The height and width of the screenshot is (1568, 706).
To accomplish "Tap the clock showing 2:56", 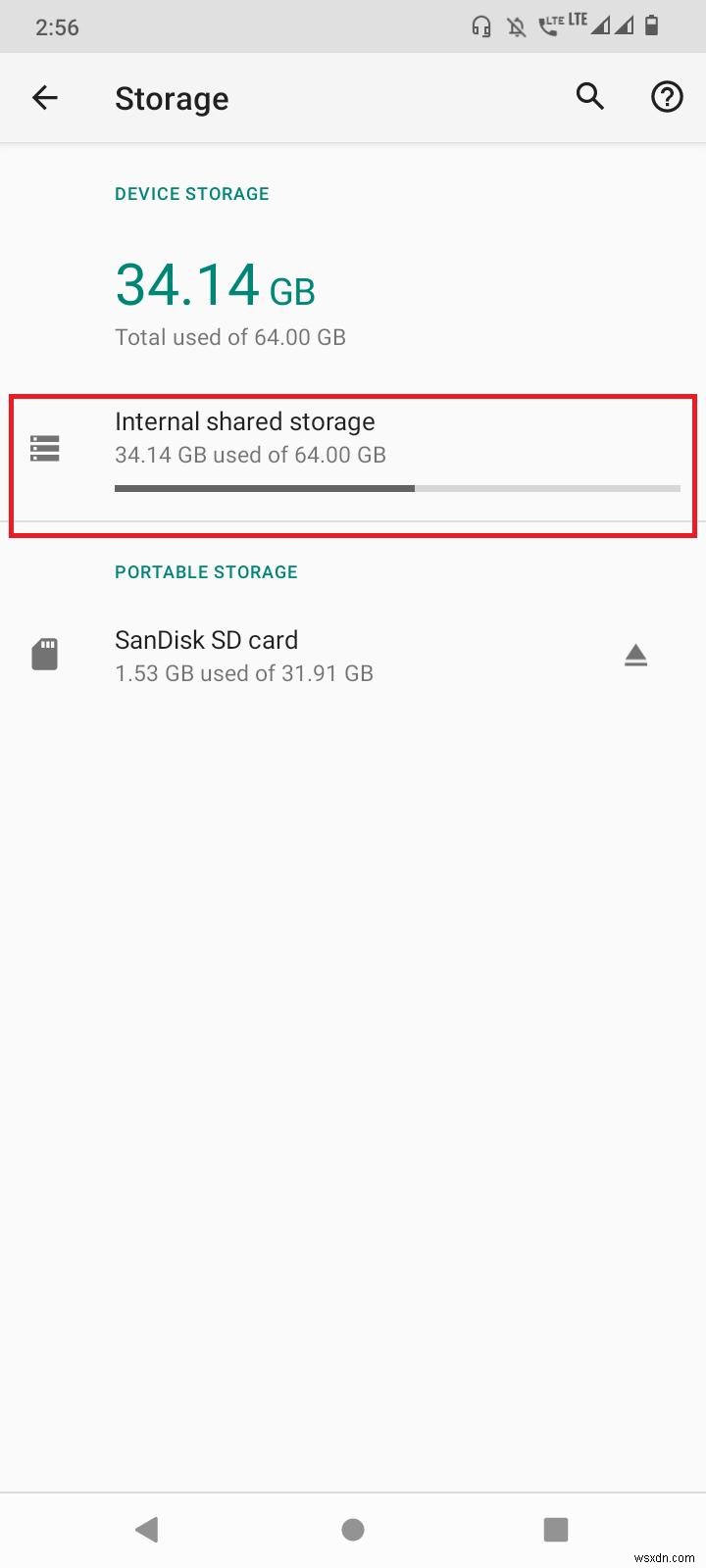I will 57,26.
